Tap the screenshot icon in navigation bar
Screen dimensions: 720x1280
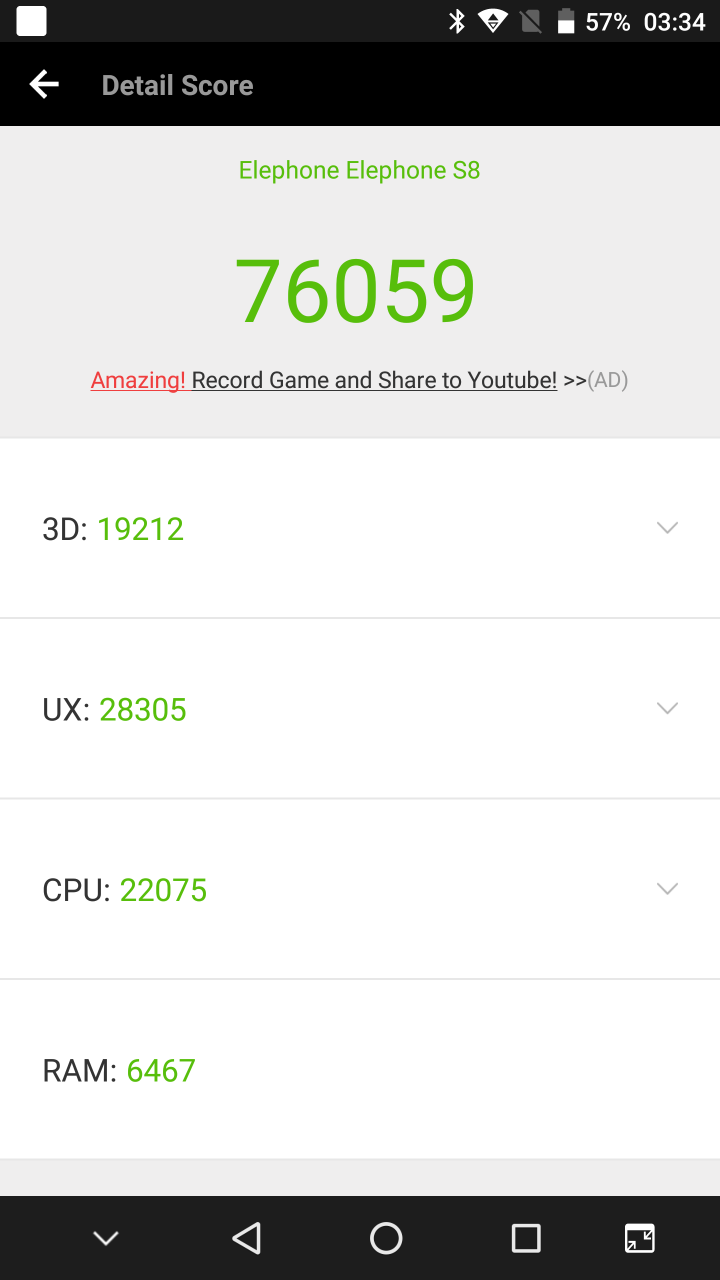(x=640, y=1238)
